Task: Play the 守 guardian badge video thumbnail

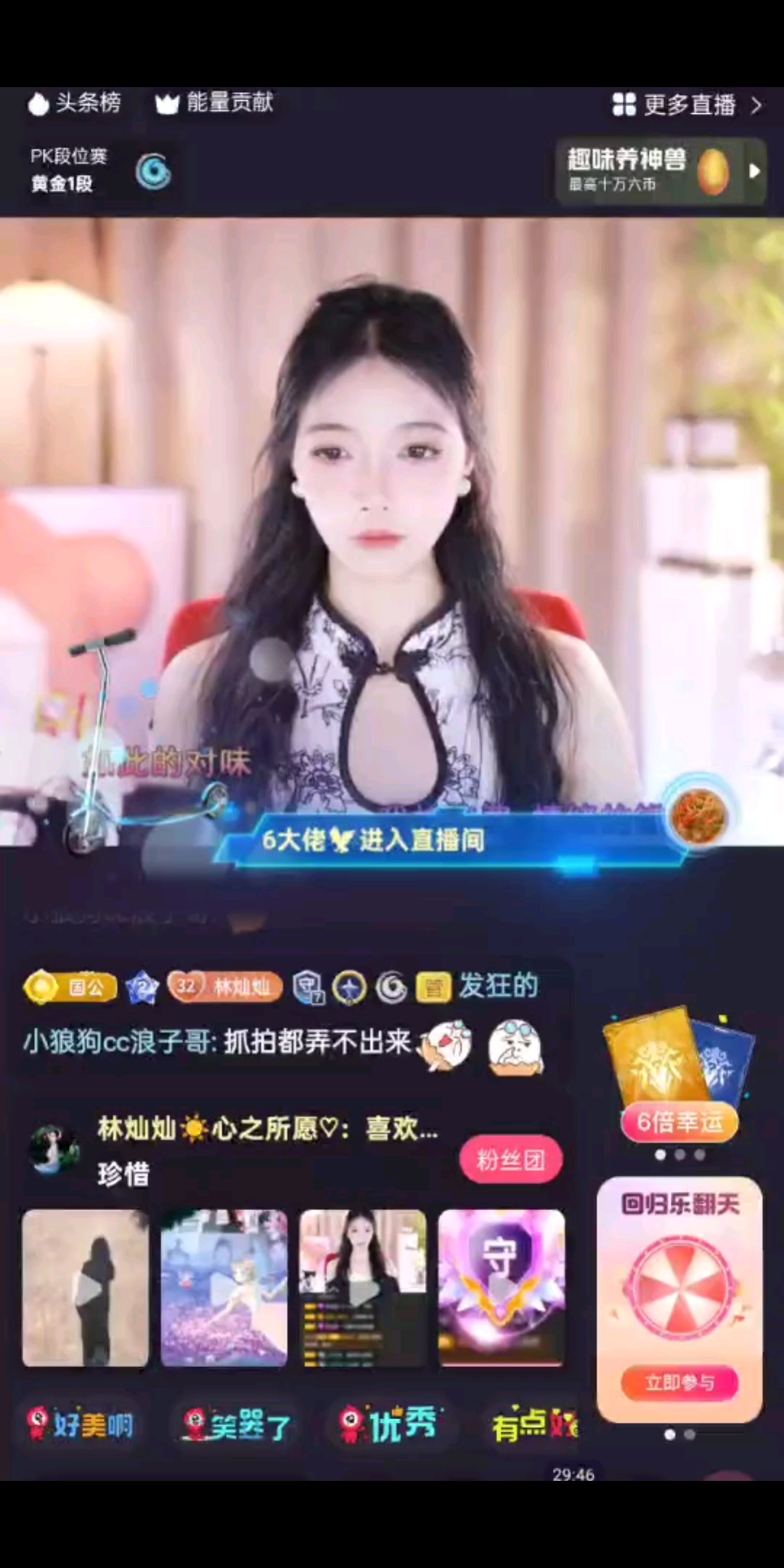Action: pyautogui.click(x=502, y=1288)
